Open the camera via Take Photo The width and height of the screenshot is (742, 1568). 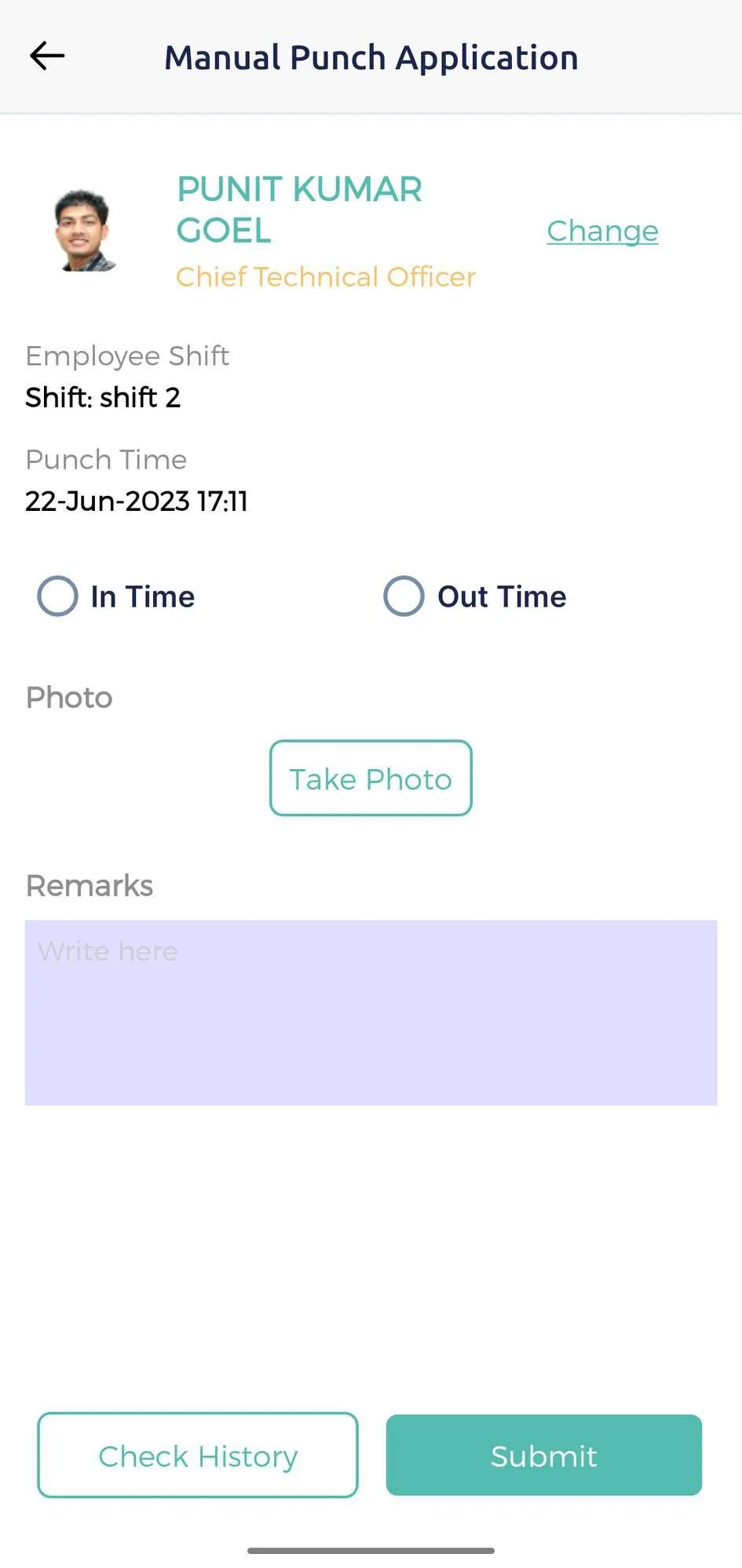[x=370, y=779]
